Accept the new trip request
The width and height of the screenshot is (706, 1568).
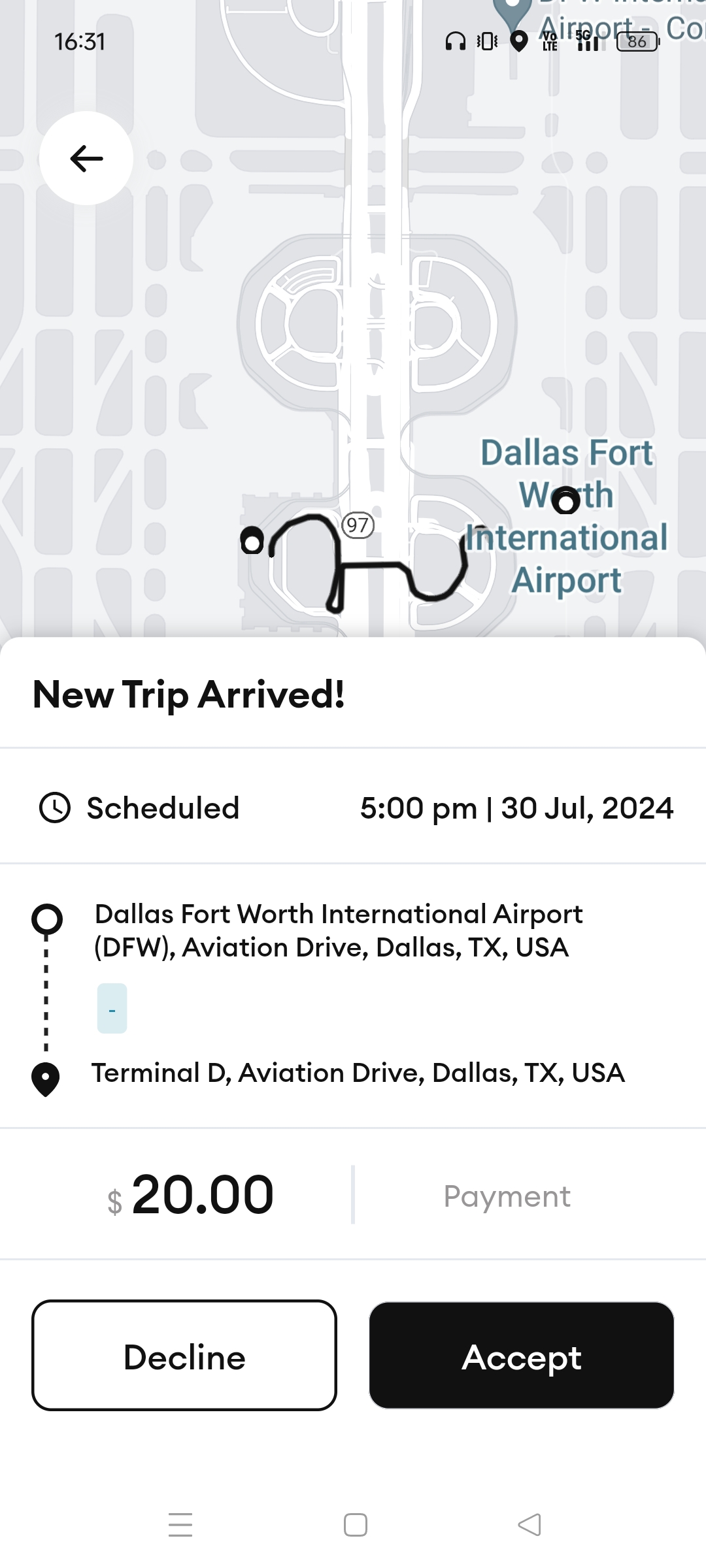(521, 1356)
